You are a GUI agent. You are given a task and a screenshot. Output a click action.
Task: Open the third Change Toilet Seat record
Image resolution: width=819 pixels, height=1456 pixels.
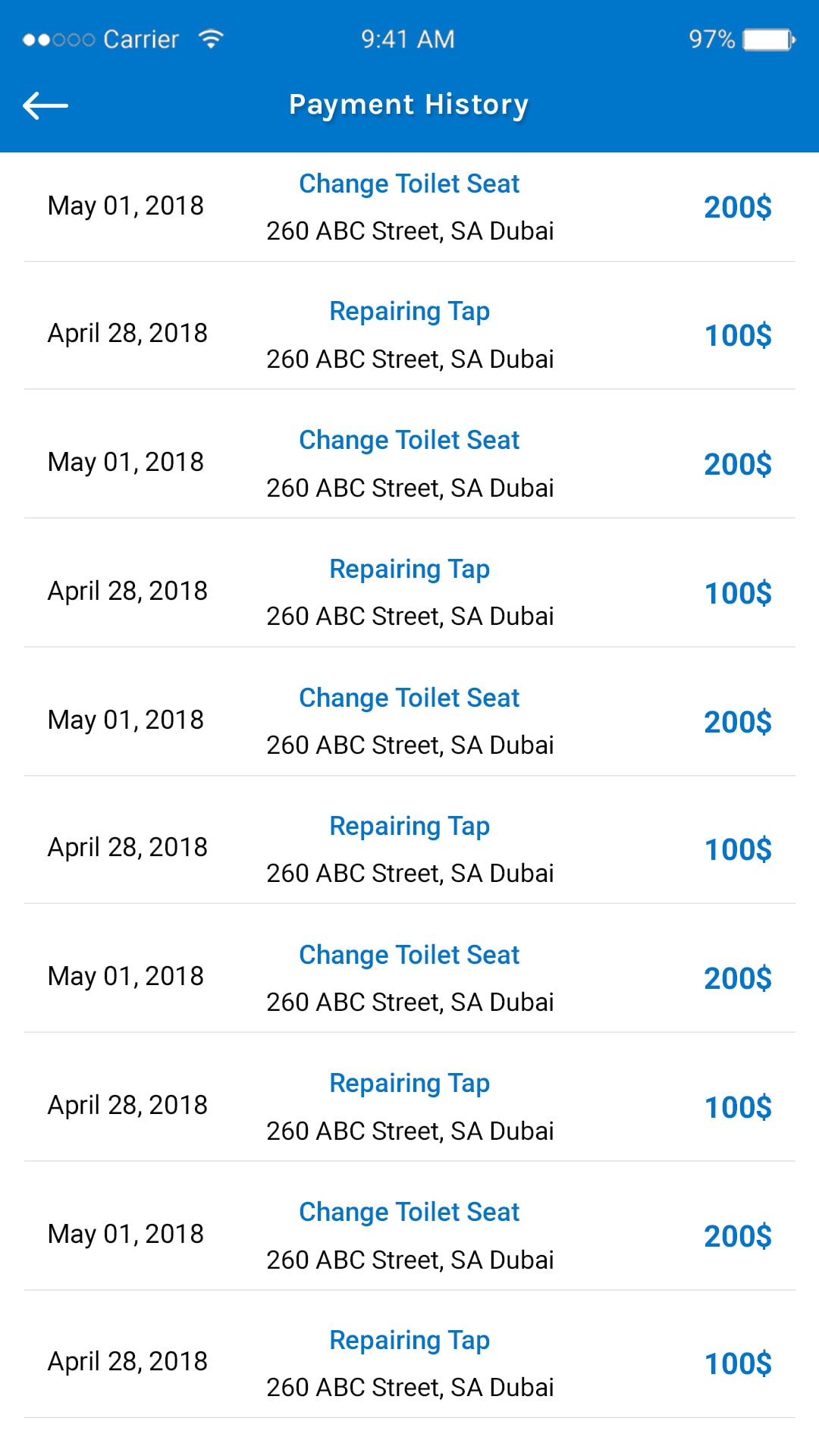point(409,698)
